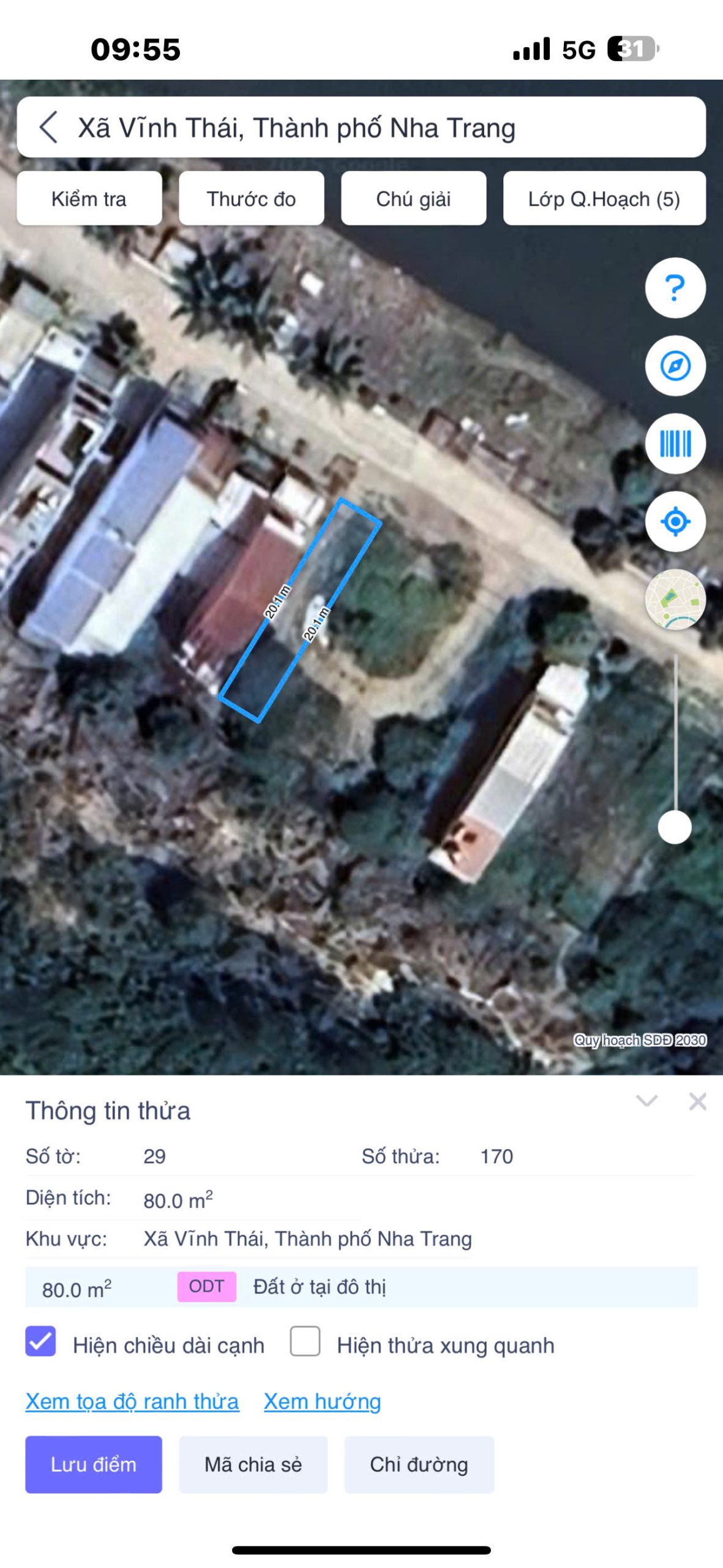Screen dimensions: 723x1568
Task: Open Lớp Q.Hoạch (5) layers
Action: (604, 198)
